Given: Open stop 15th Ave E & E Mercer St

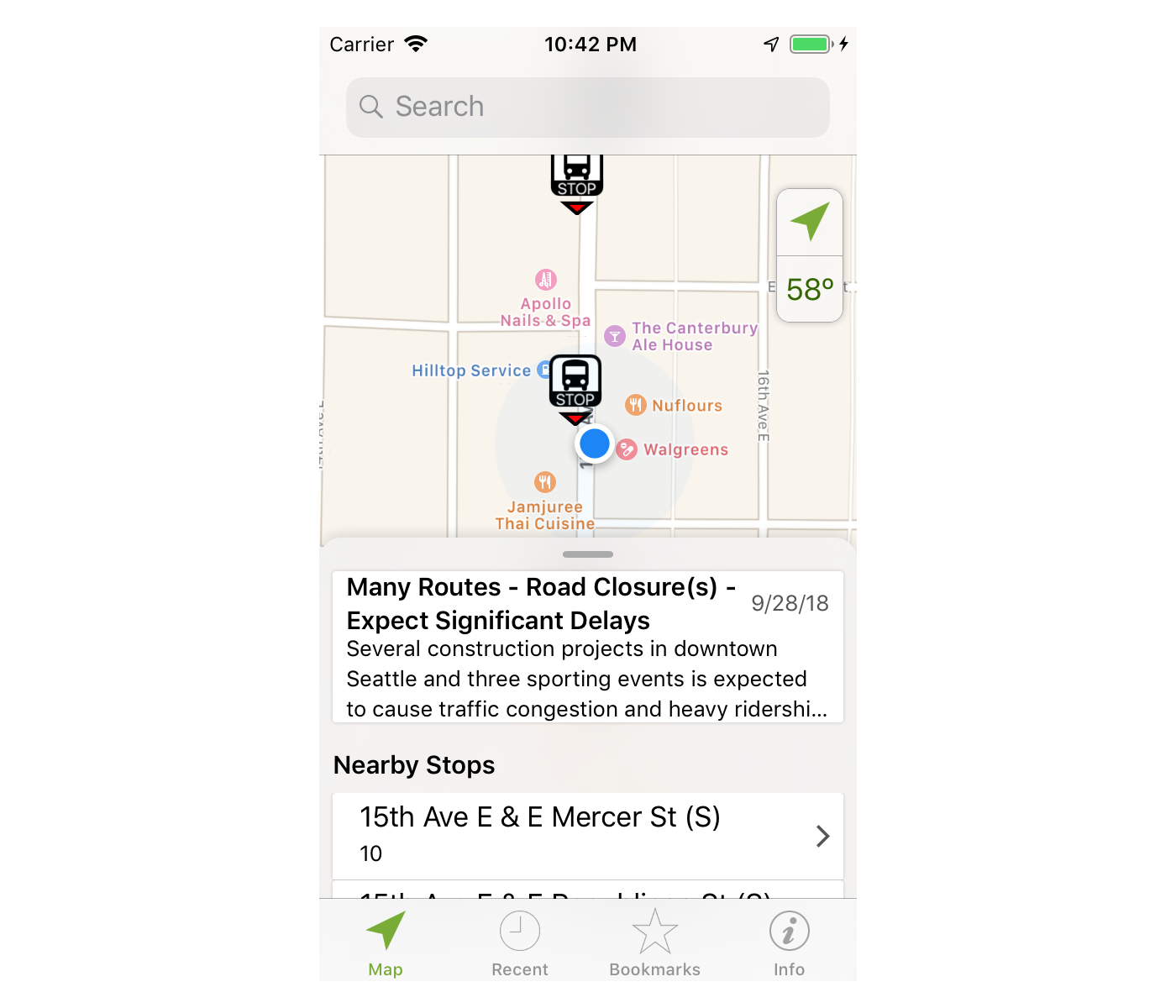Looking at the screenshot, I should point(588,835).
